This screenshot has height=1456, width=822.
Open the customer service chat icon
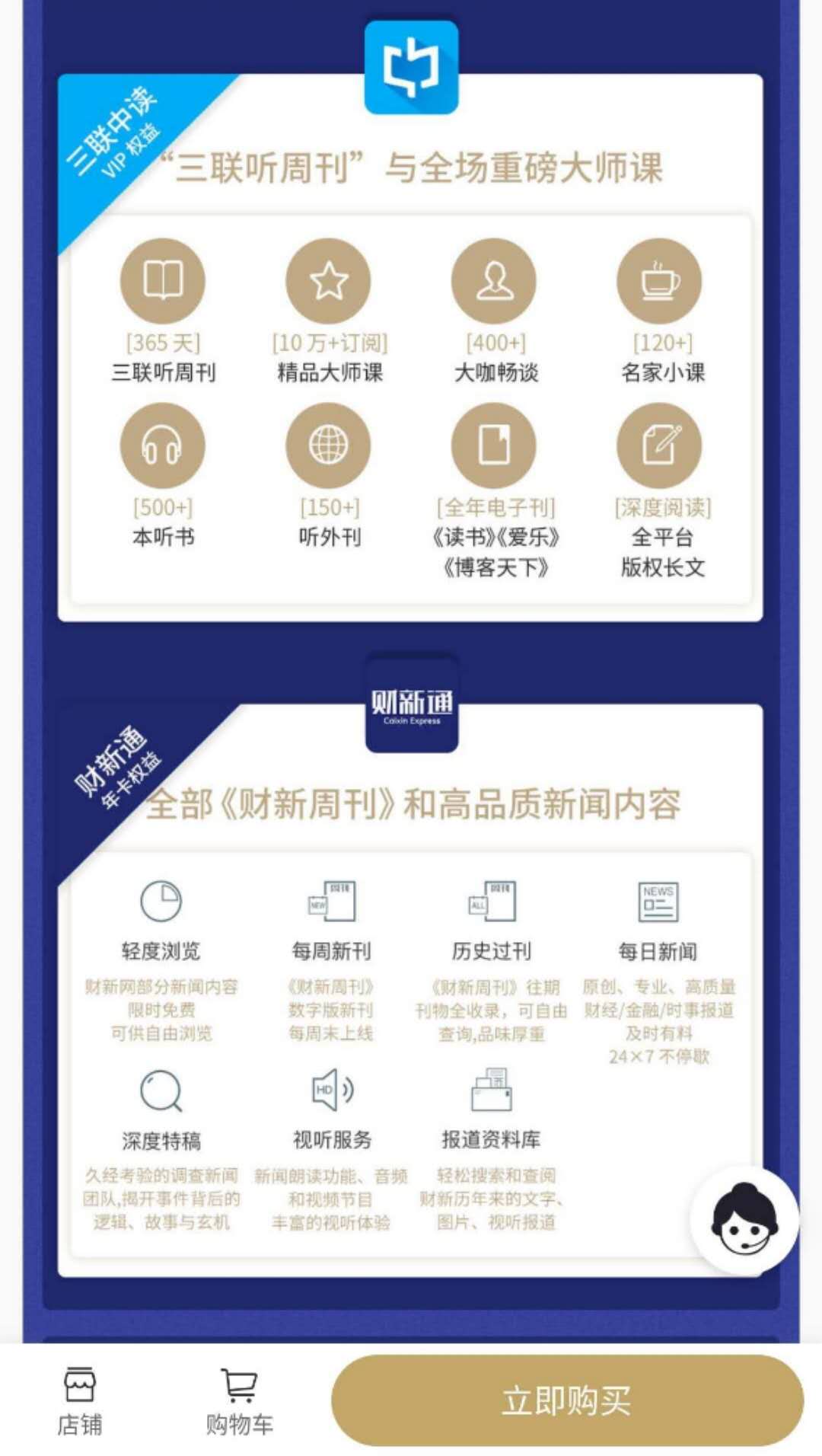pos(744,1220)
